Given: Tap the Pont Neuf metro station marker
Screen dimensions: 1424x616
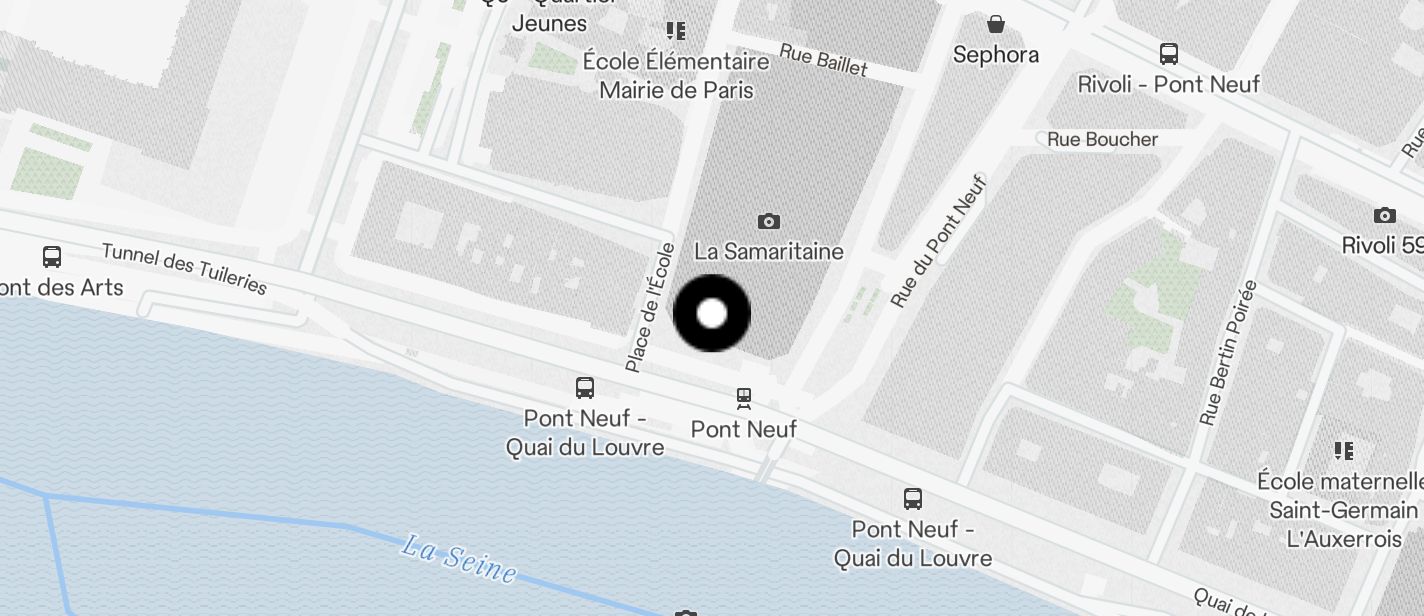Looking at the screenshot, I should coord(744,399).
